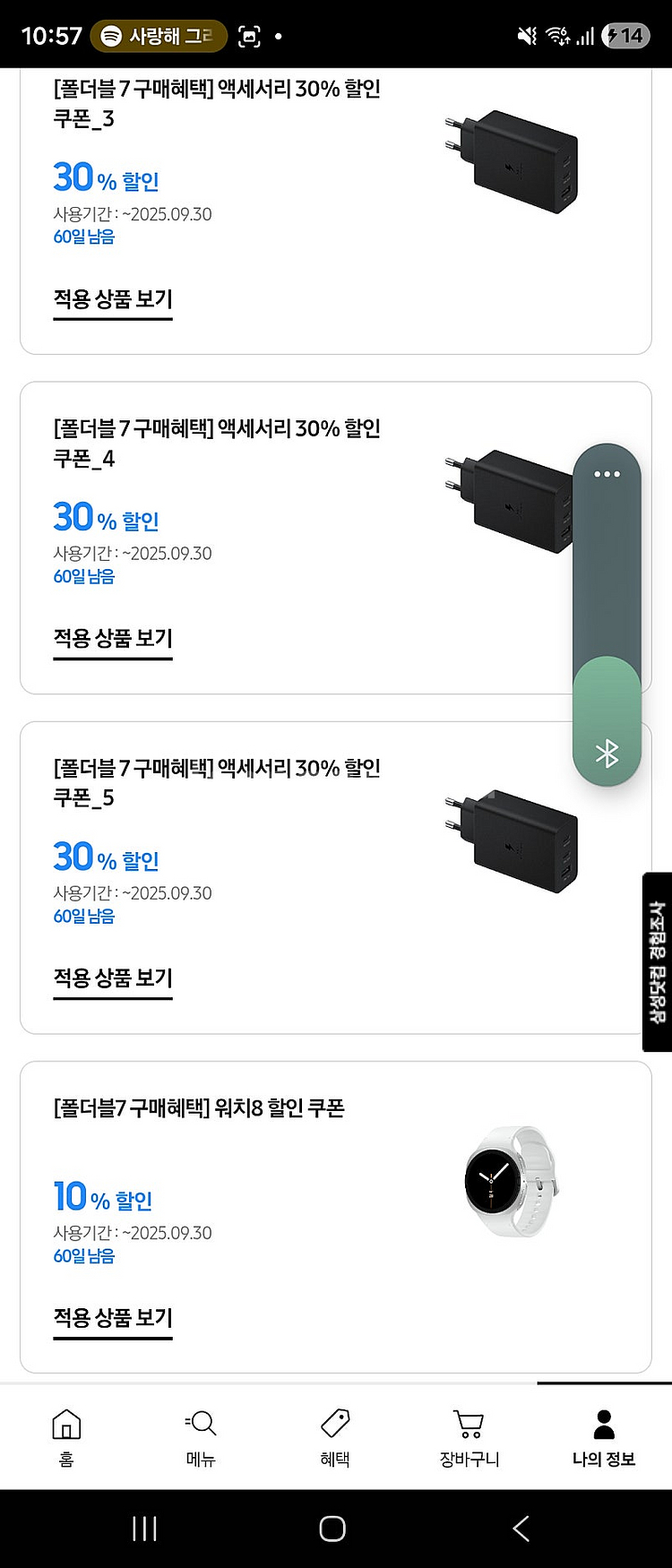The height and width of the screenshot is (1568, 672).
Task: Go back with the system back button
Action: (x=521, y=1529)
